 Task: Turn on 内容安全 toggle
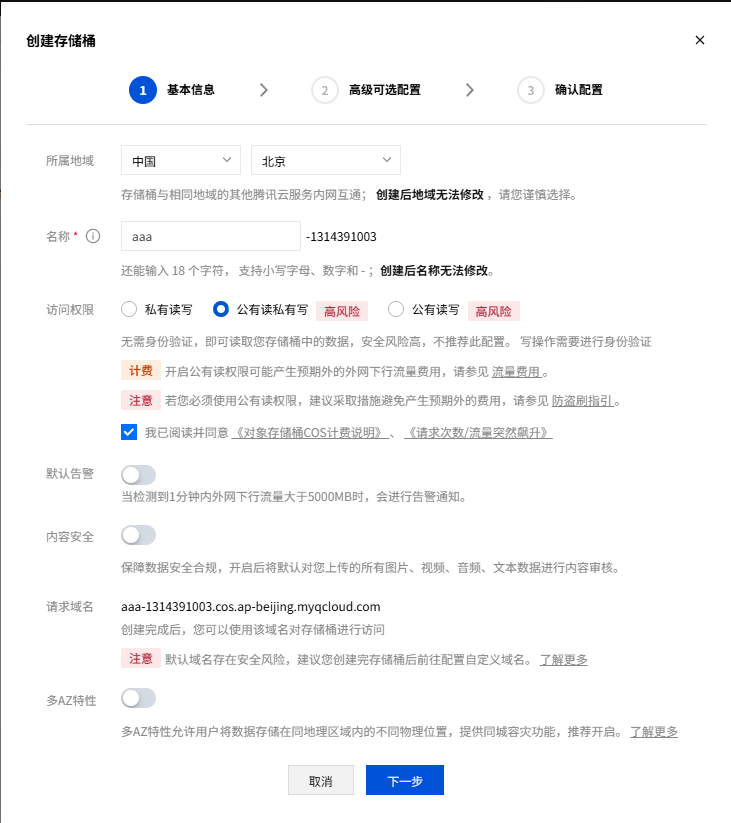click(138, 536)
